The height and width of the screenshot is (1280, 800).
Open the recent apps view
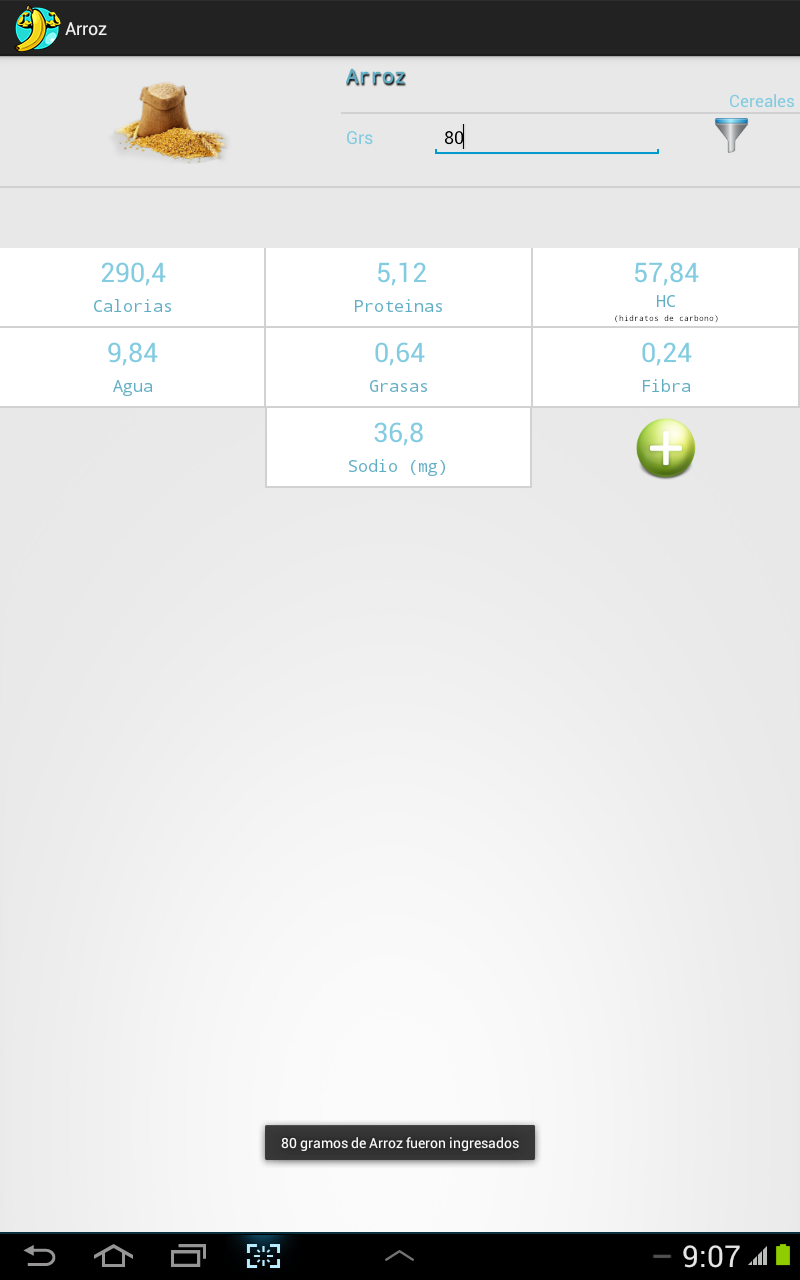188,1256
